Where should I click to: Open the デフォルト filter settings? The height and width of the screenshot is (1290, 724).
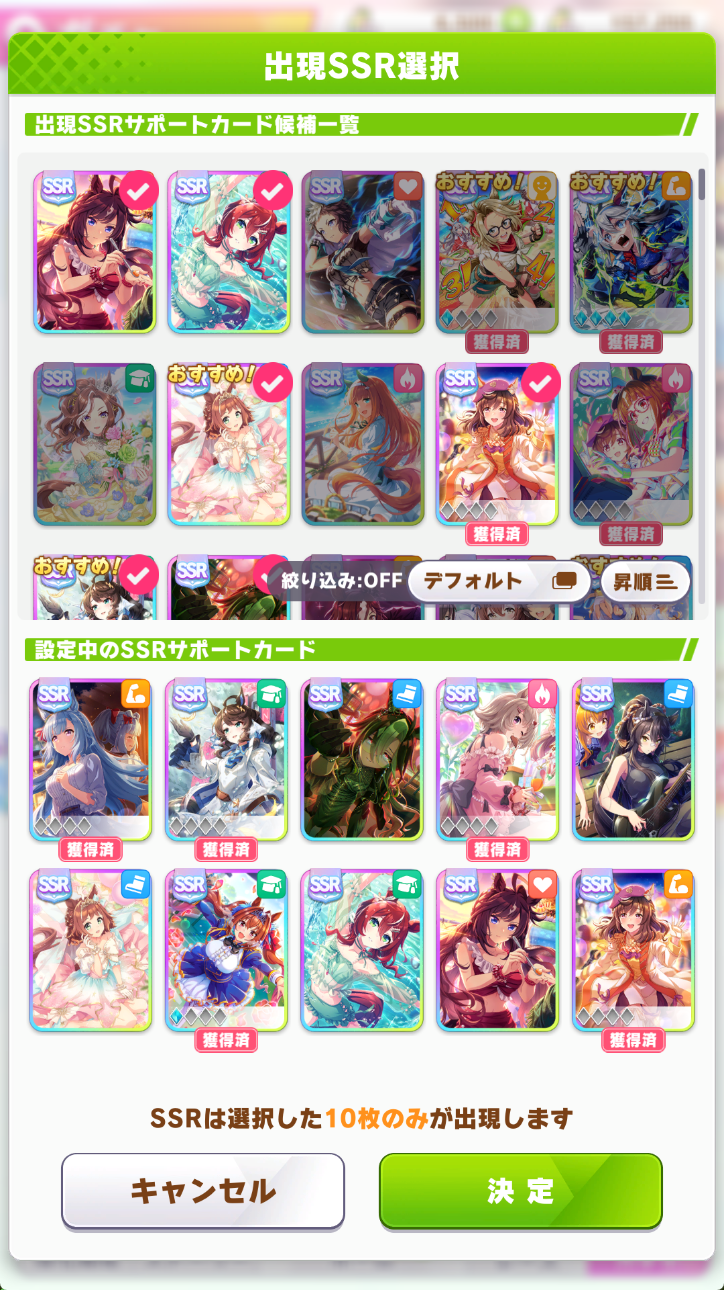[498, 581]
